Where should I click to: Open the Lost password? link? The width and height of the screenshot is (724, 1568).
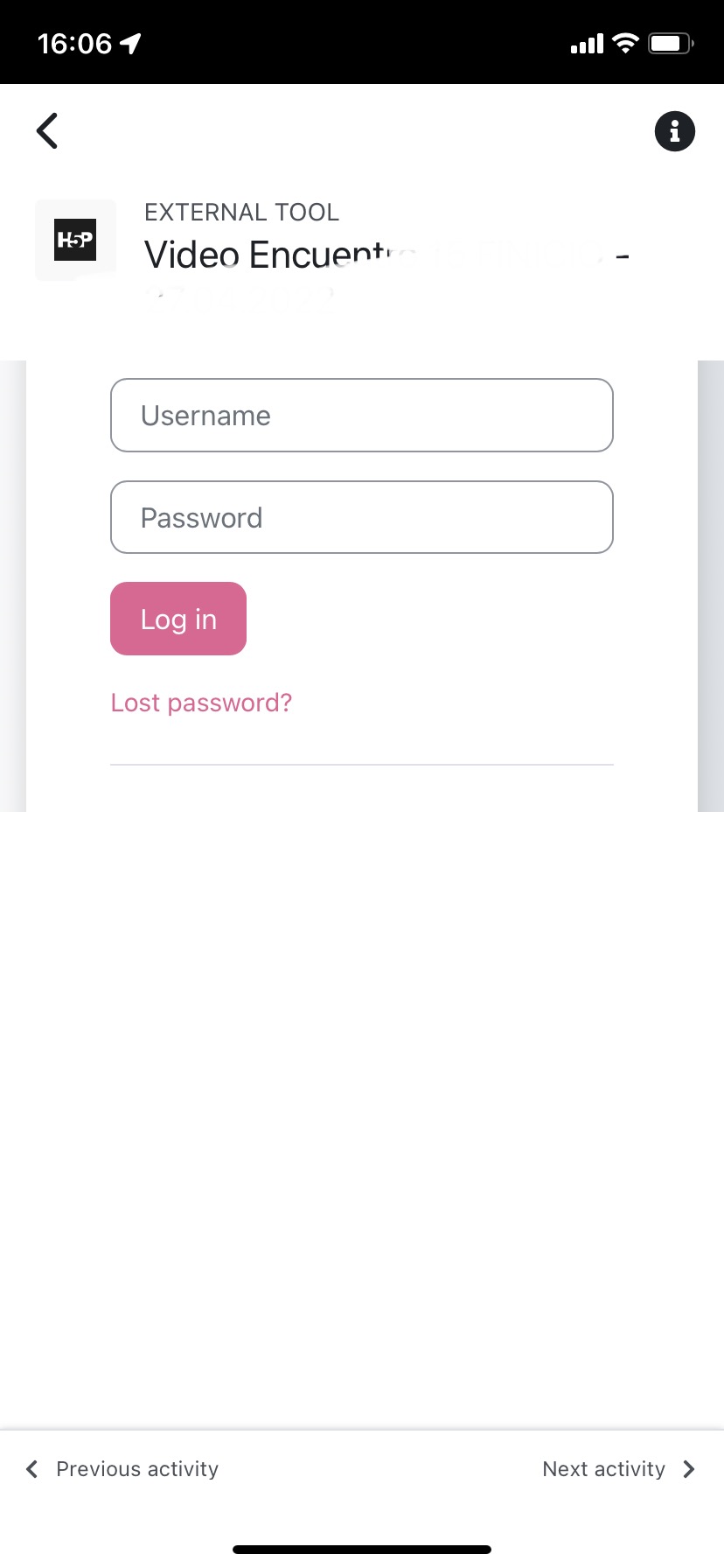(201, 703)
